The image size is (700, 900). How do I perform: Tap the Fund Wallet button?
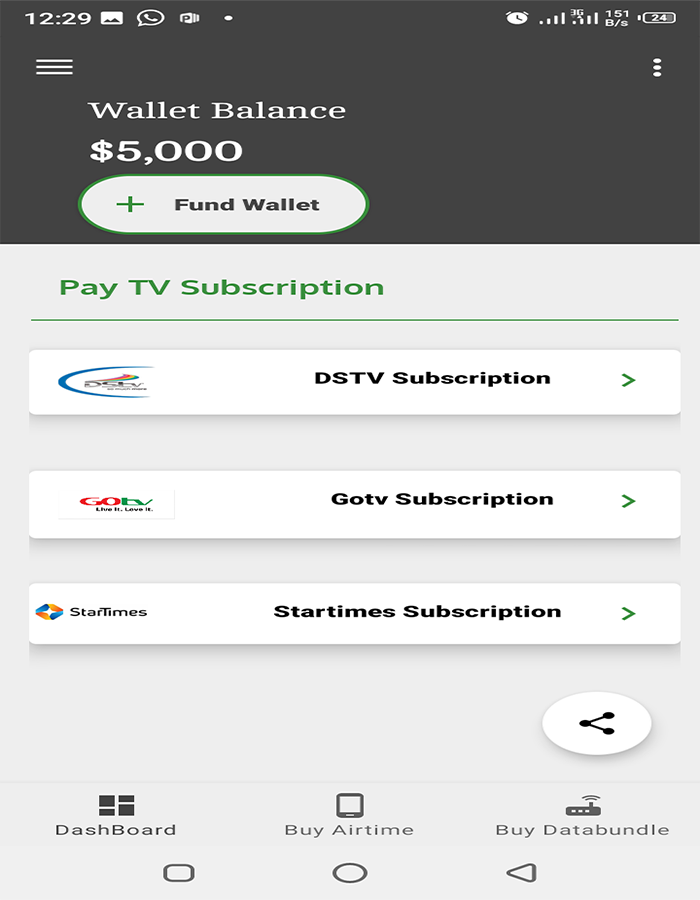[x=224, y=205]
